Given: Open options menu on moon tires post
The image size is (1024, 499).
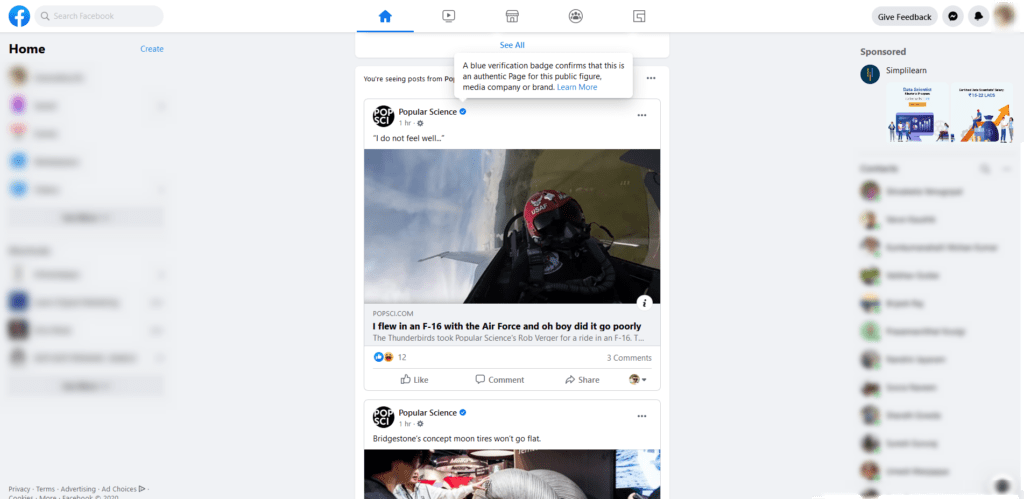Looking at the screenshot, I should [x=642, y=415].
